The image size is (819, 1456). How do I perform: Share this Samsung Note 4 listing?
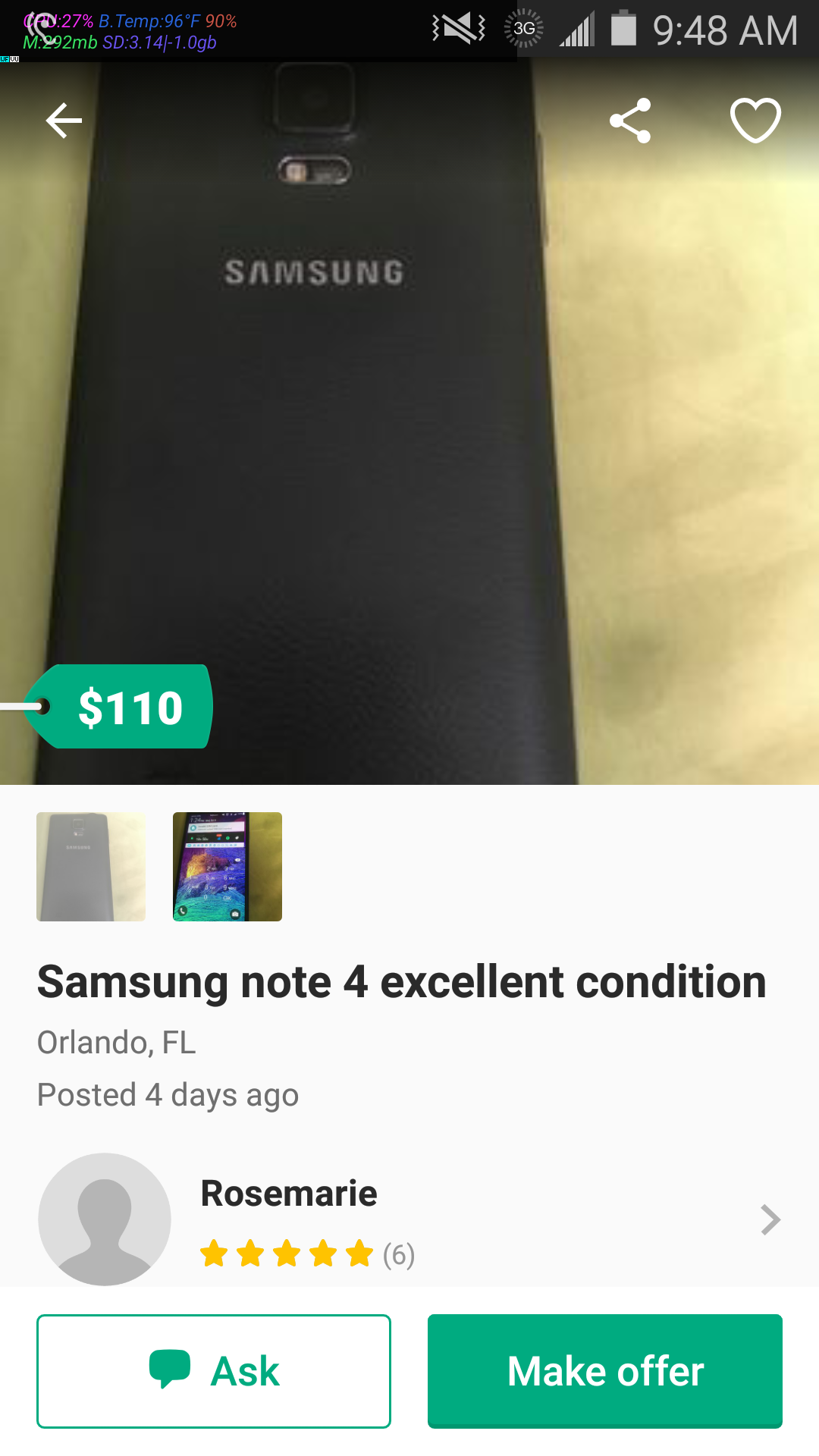[630, 121]
